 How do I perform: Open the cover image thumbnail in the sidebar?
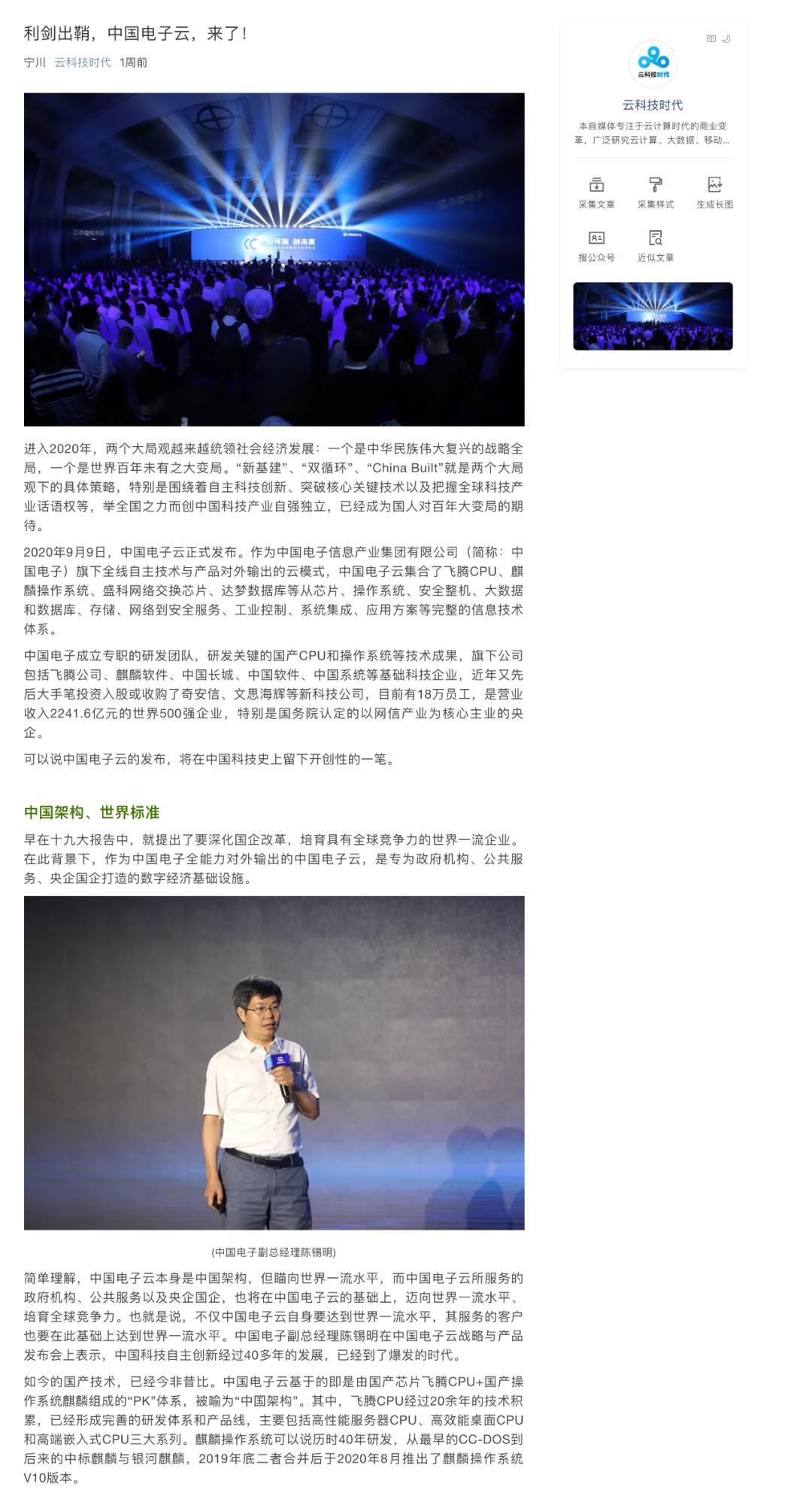653,316
